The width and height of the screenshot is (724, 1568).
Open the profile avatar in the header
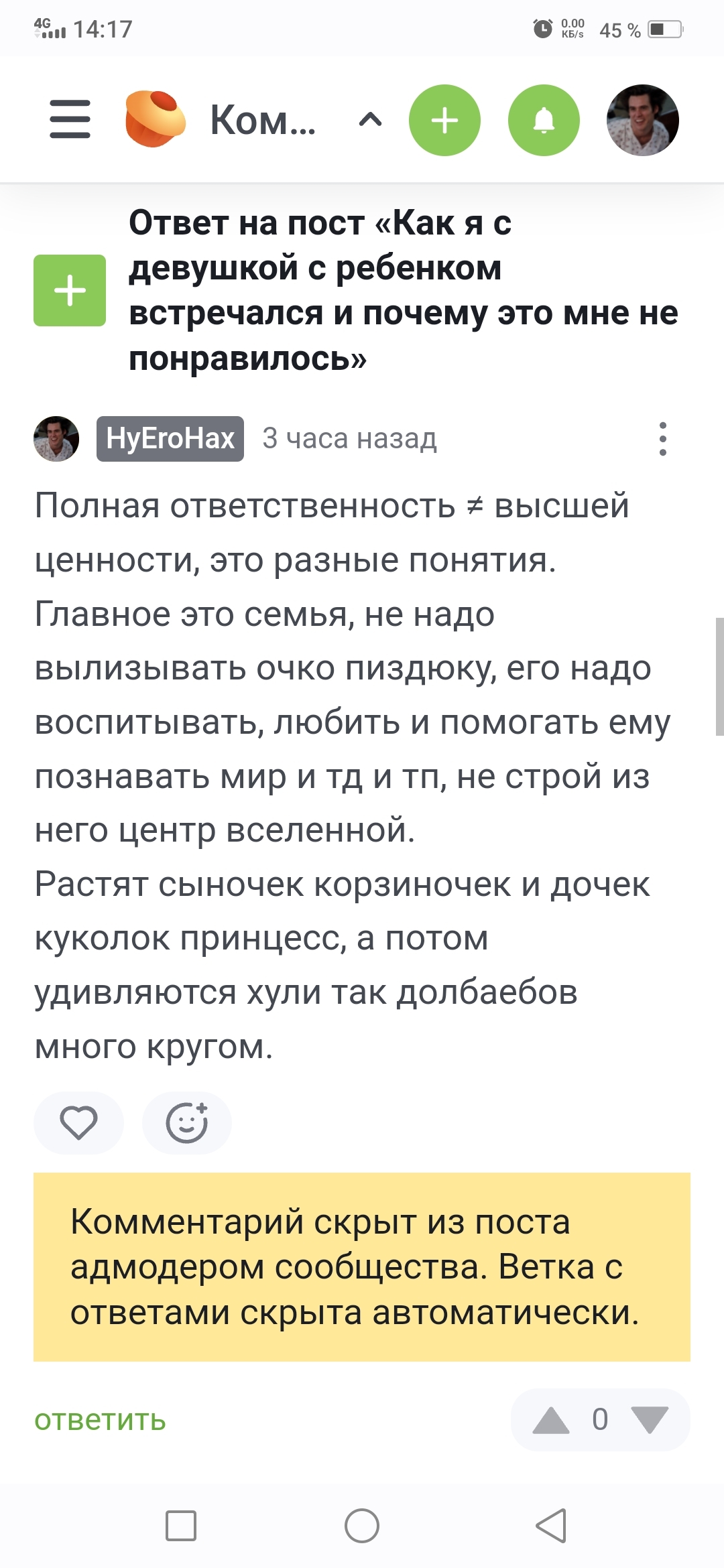click(x=642, y=121)
